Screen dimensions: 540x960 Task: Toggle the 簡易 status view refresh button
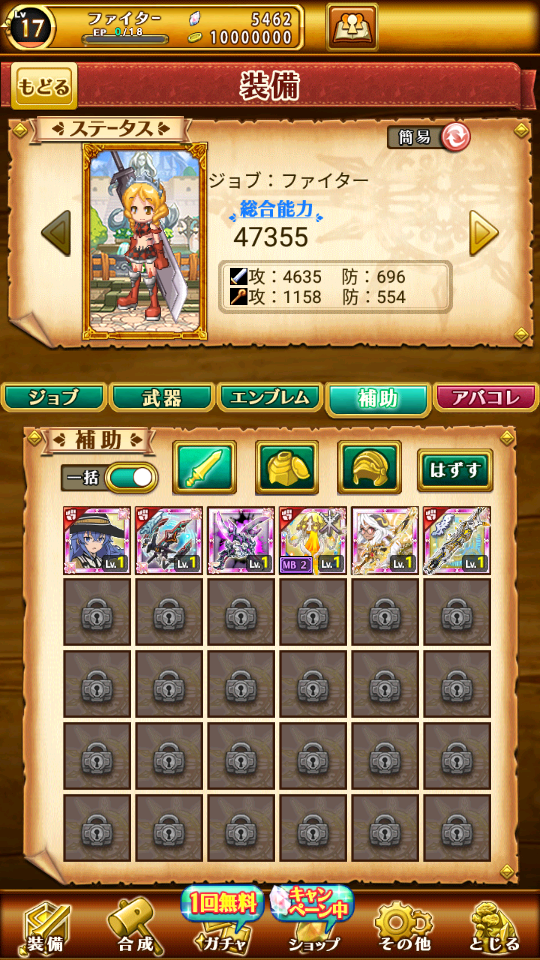456,137
